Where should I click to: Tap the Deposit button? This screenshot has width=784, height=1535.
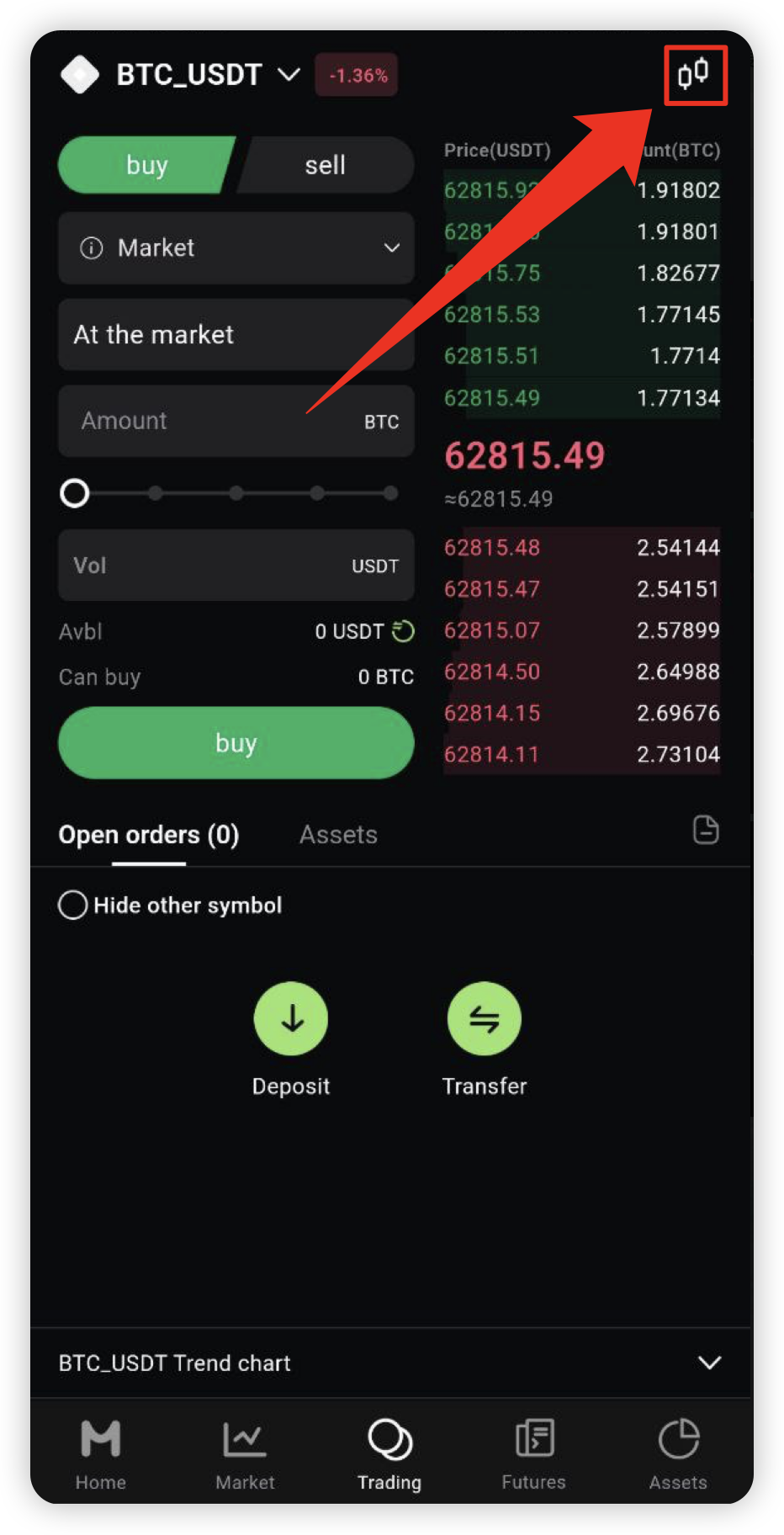coord(291,1039)
